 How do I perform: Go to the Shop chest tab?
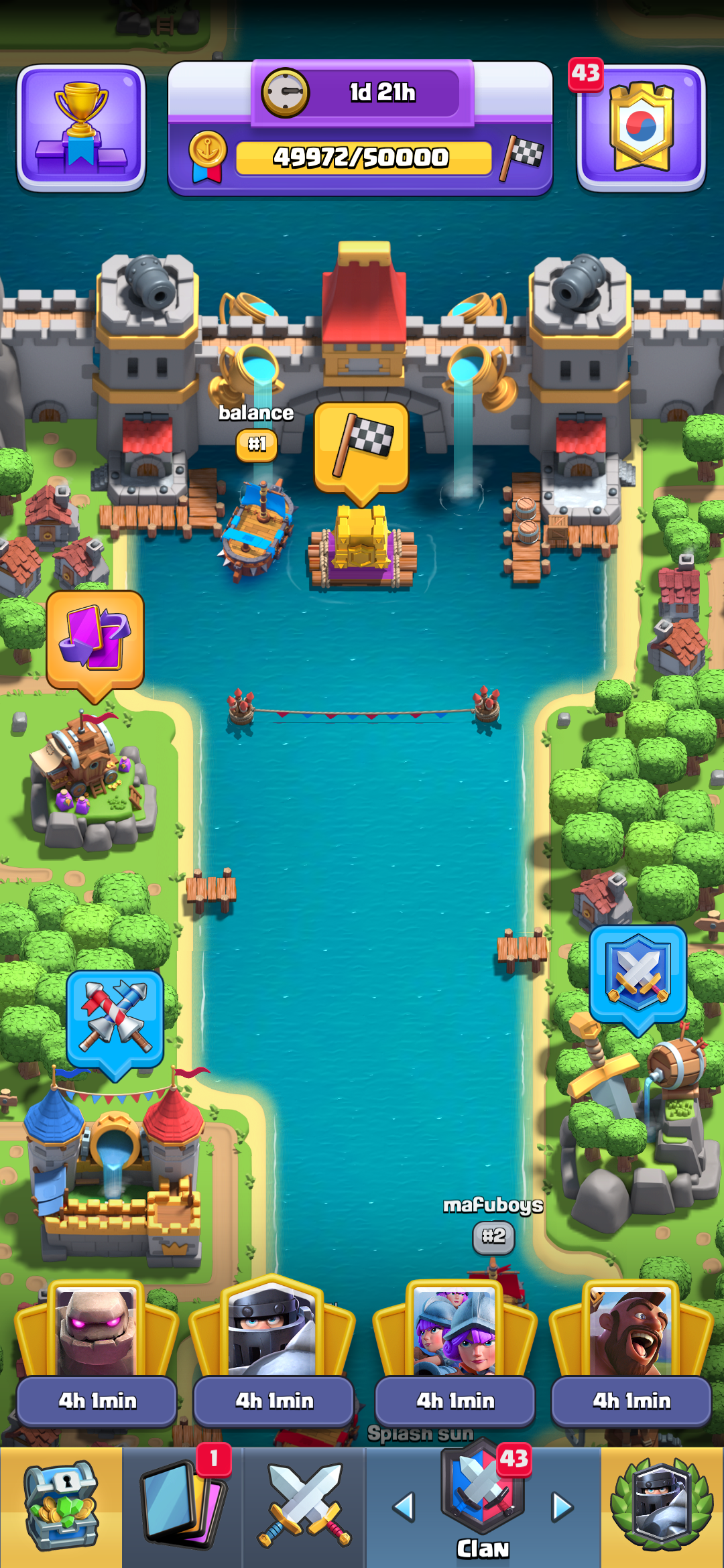point(60,1508)
